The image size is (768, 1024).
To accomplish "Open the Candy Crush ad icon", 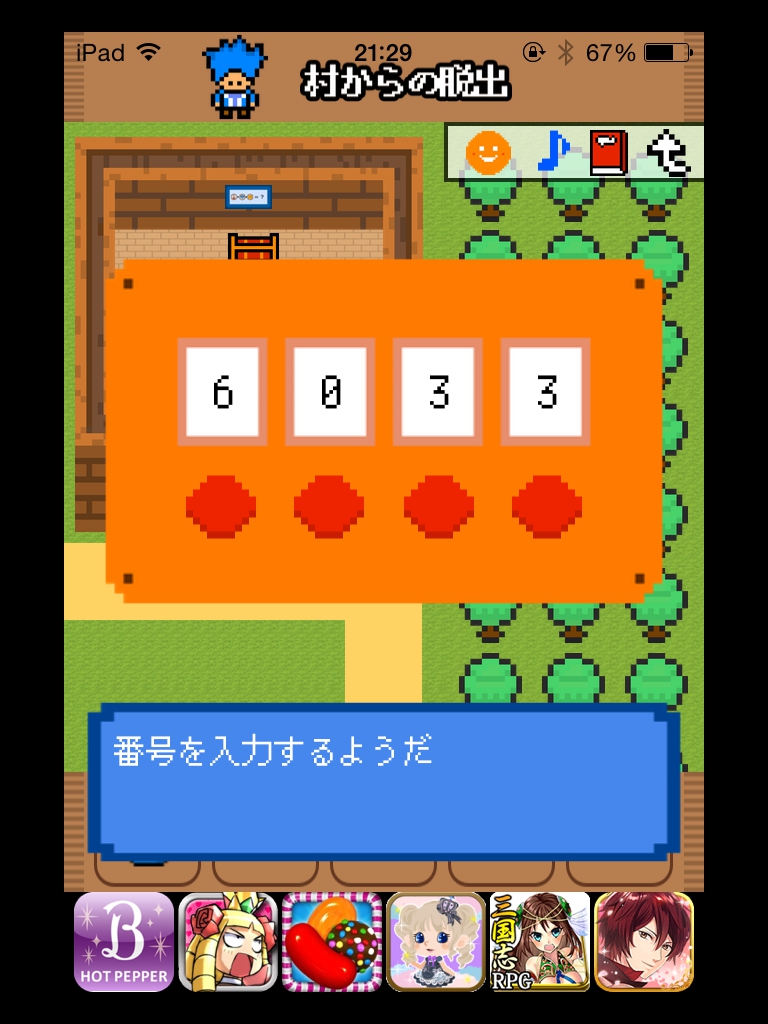I will coord(332,942).
